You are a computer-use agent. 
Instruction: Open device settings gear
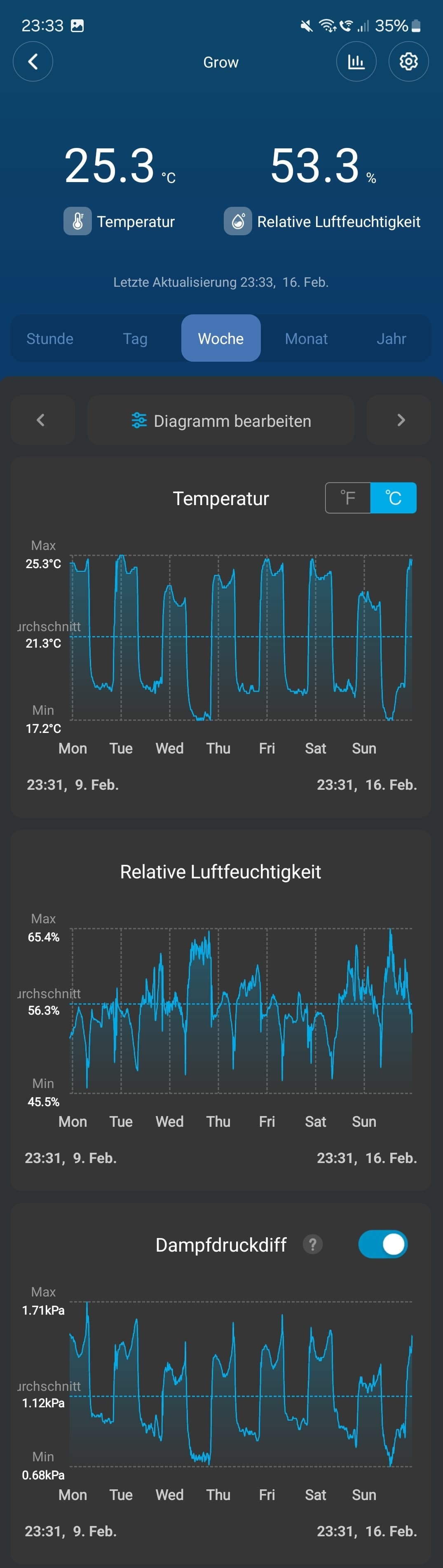pyautogui.click(x=408, y=61)
